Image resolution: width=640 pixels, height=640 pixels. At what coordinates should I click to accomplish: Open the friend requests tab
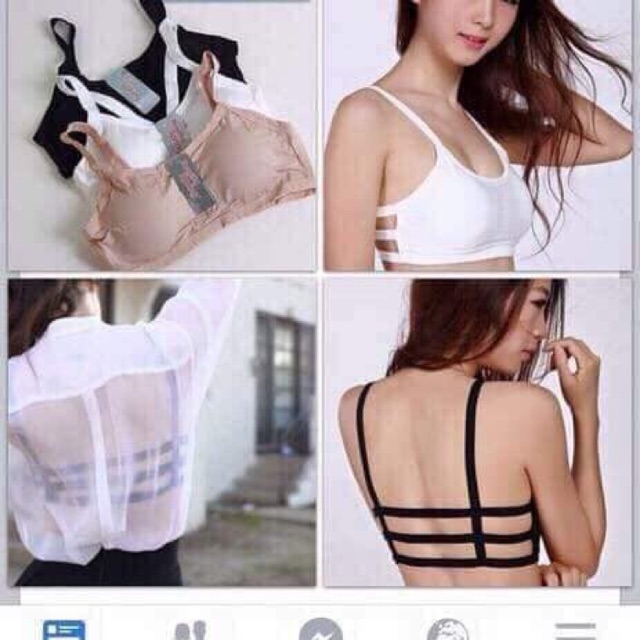click(190, 630)
